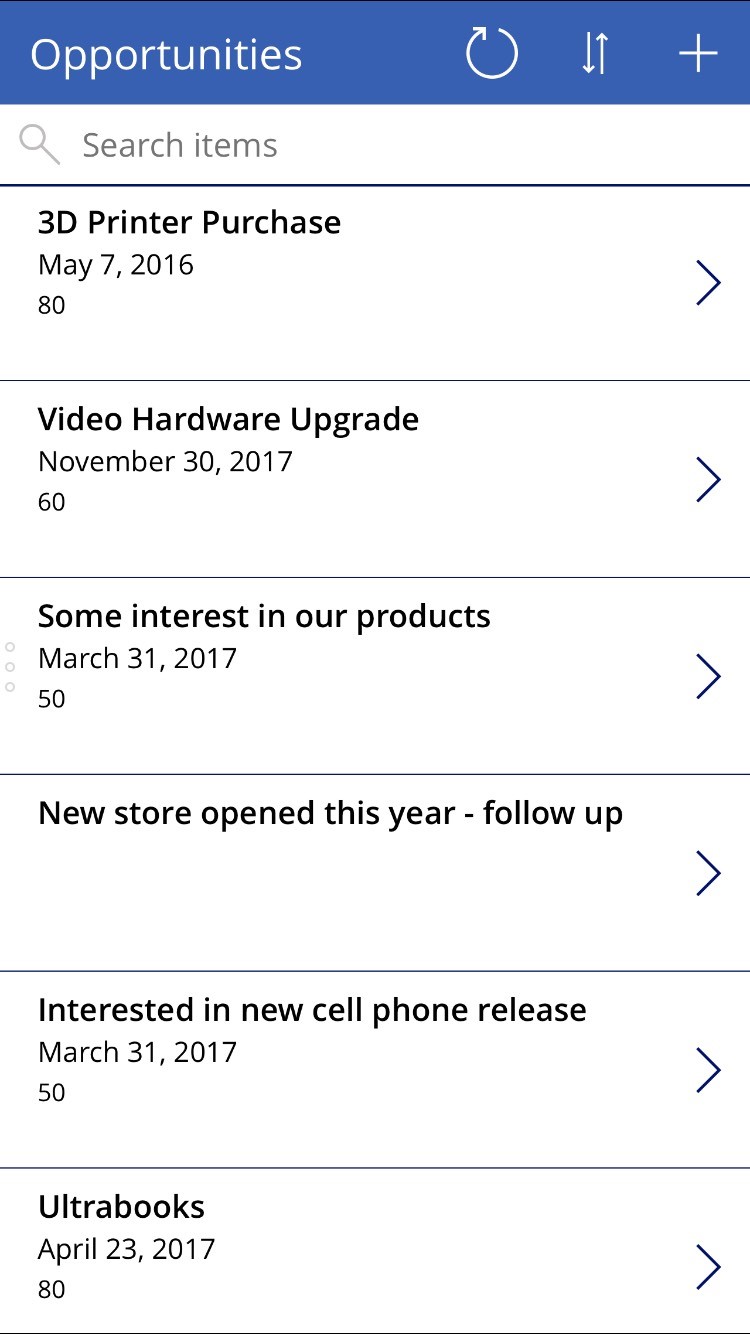Open New store opened this year entry
Screen dimensions: 750x1334
[x=708, y=874]
